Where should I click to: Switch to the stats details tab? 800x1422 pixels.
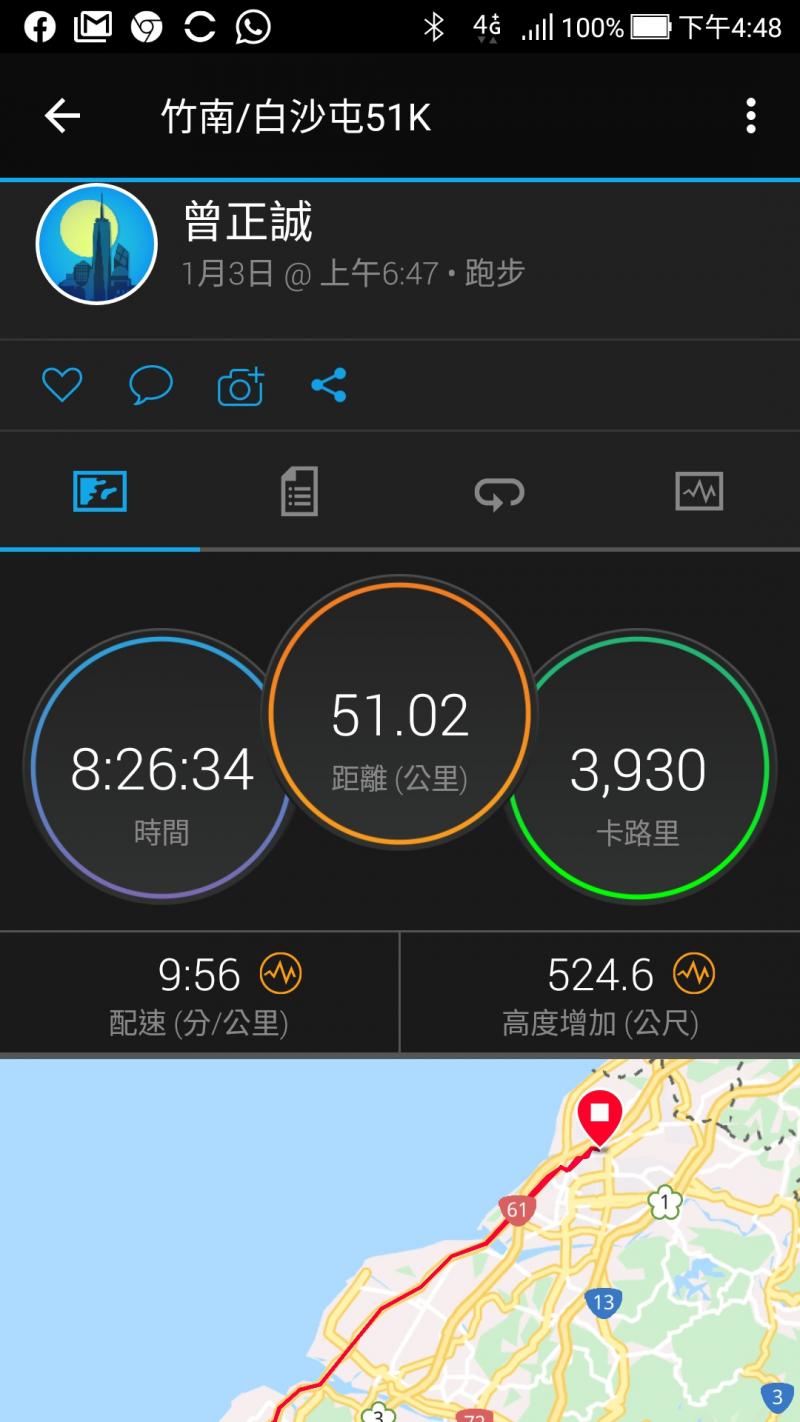point(299,491)
